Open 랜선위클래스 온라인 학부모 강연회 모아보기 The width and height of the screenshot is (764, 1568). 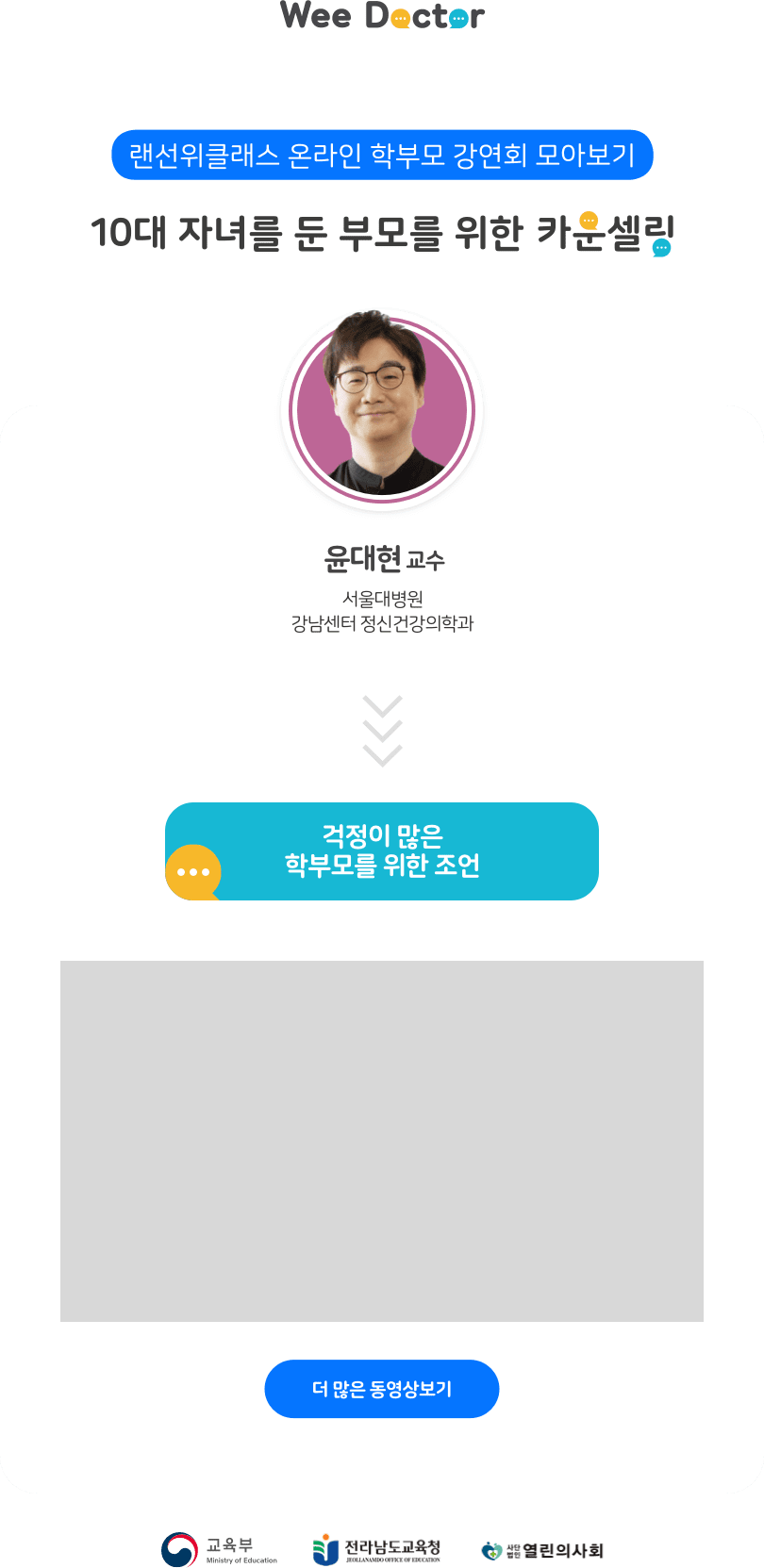coord(382,156)
